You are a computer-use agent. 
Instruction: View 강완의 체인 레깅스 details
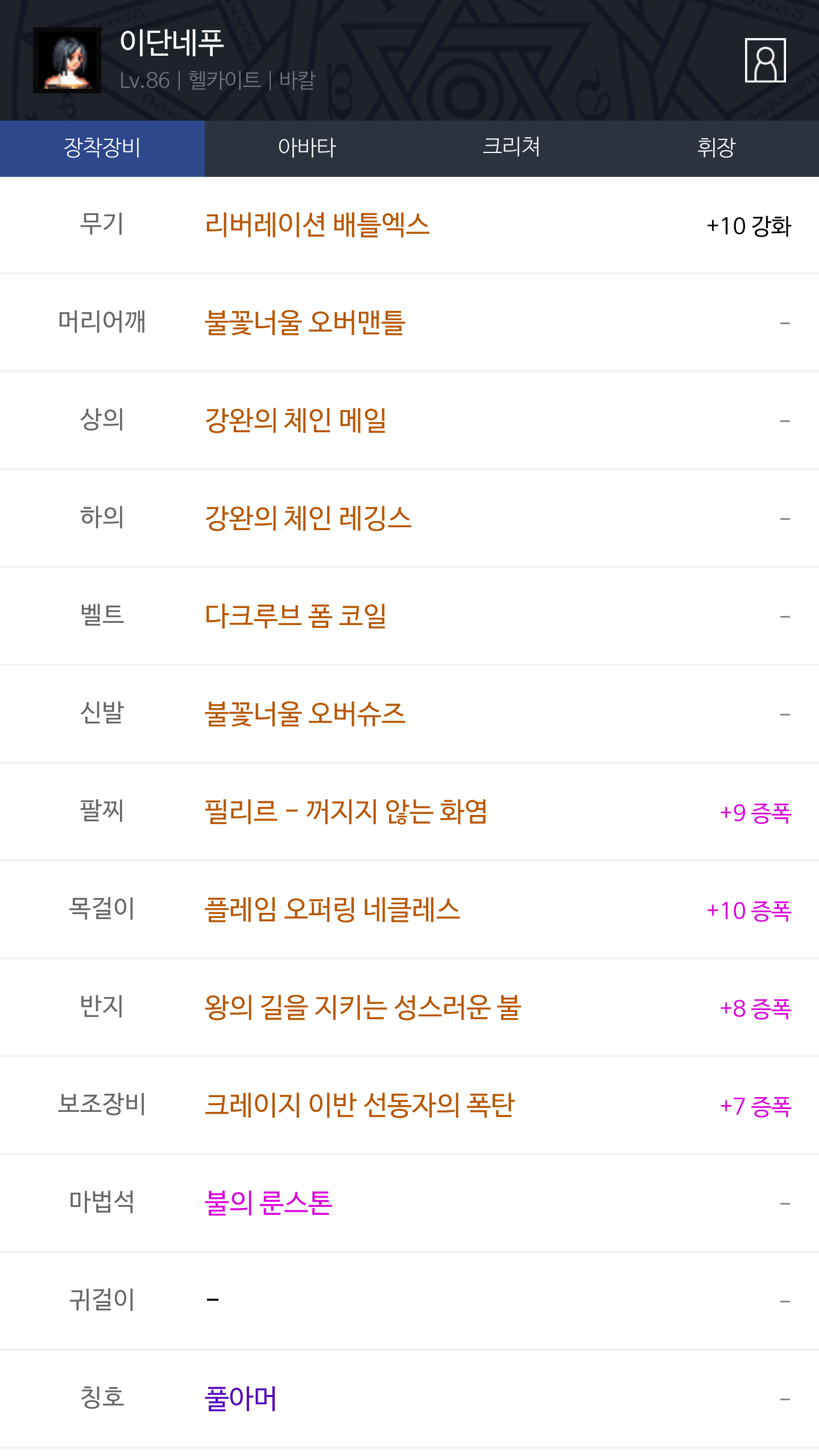(x=308, y=518)
